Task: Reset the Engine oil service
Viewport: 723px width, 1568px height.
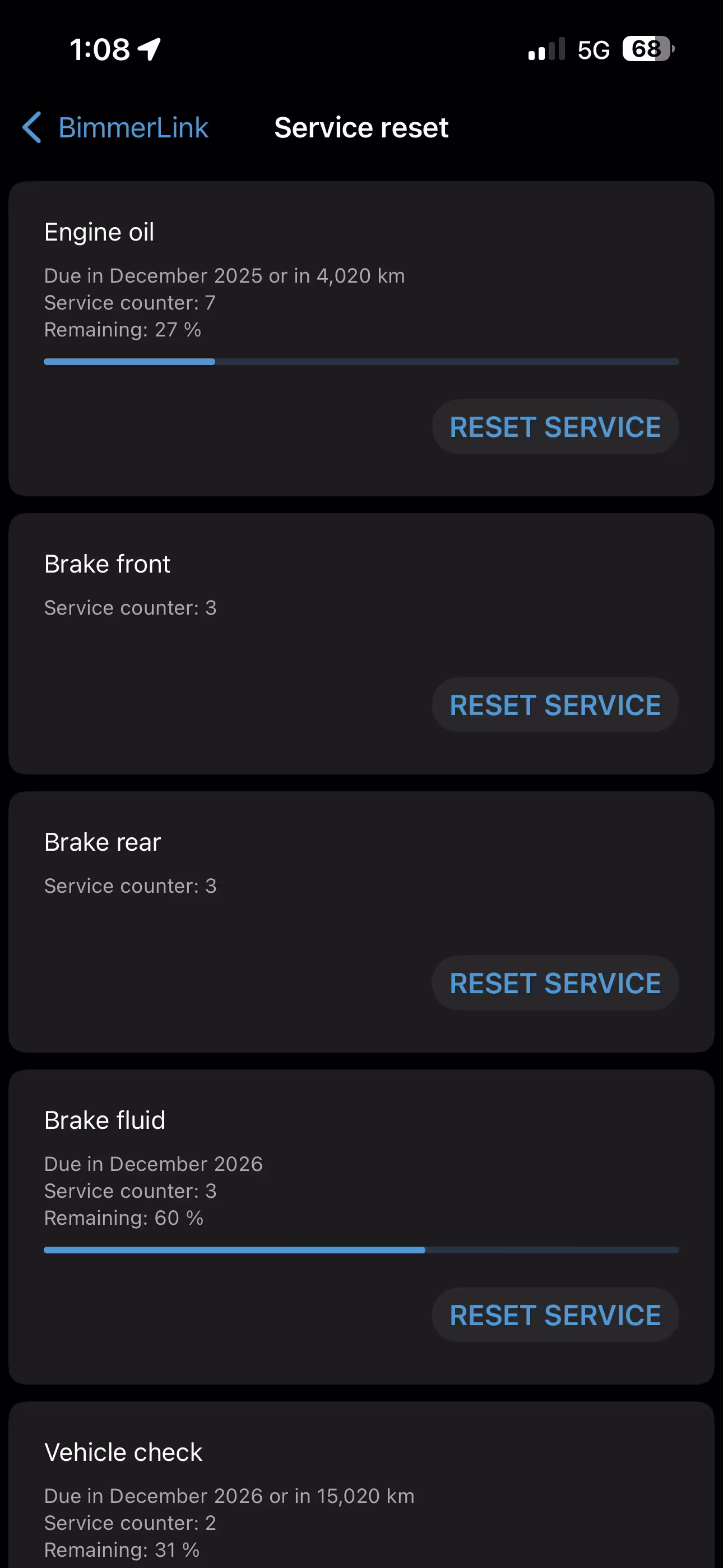Action: pos(555,427)
